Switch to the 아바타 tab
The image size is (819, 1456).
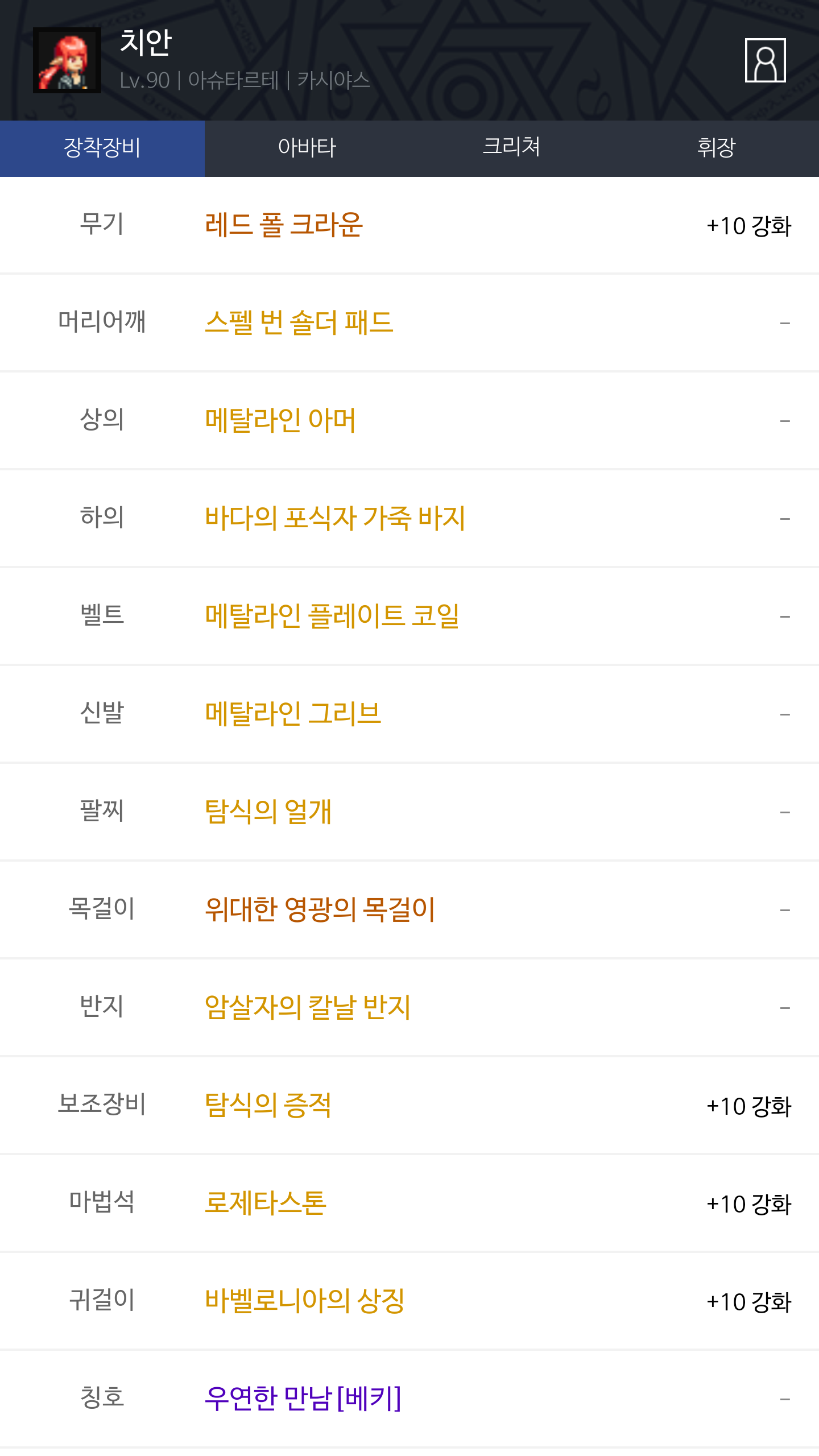[x=307, y=148]
